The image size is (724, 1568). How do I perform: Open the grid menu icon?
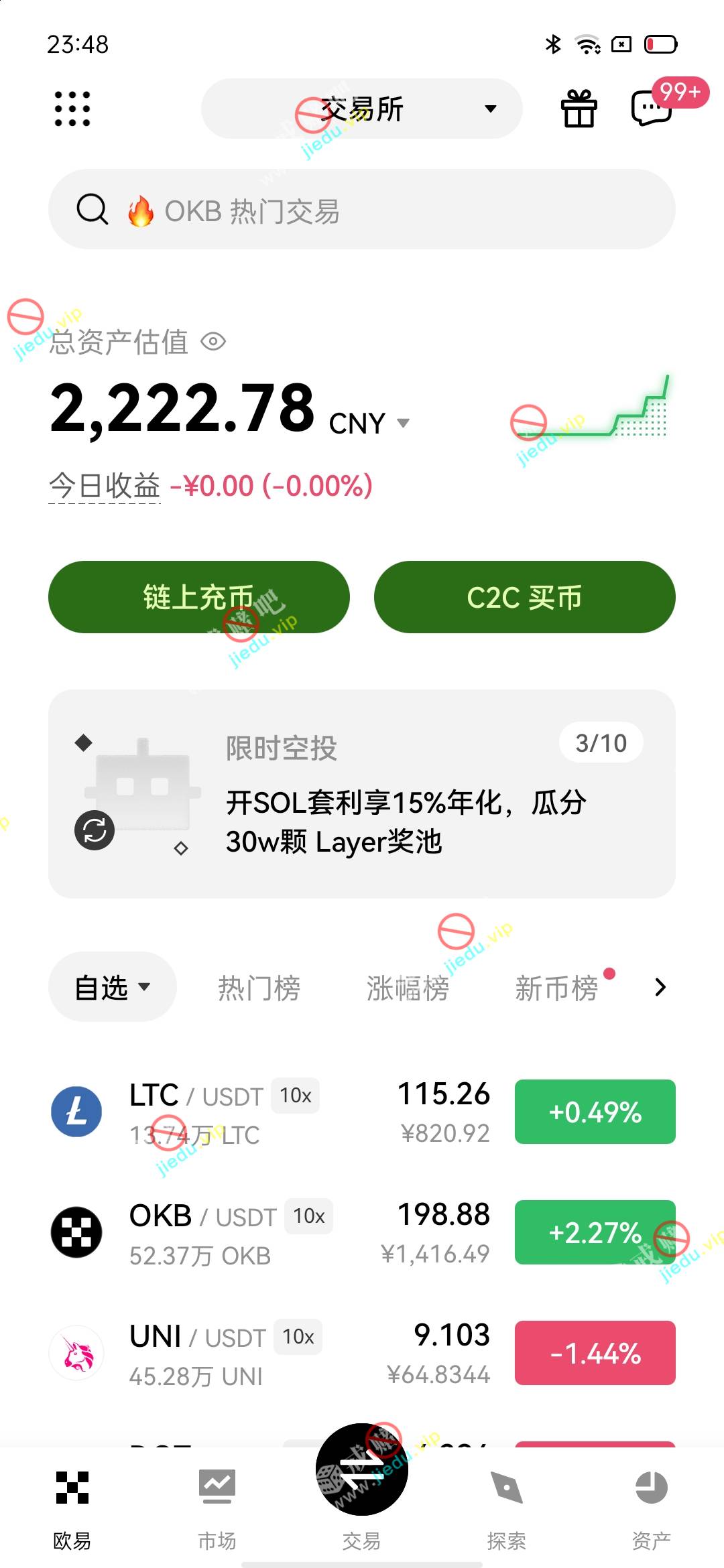click(x=72, y=109)
